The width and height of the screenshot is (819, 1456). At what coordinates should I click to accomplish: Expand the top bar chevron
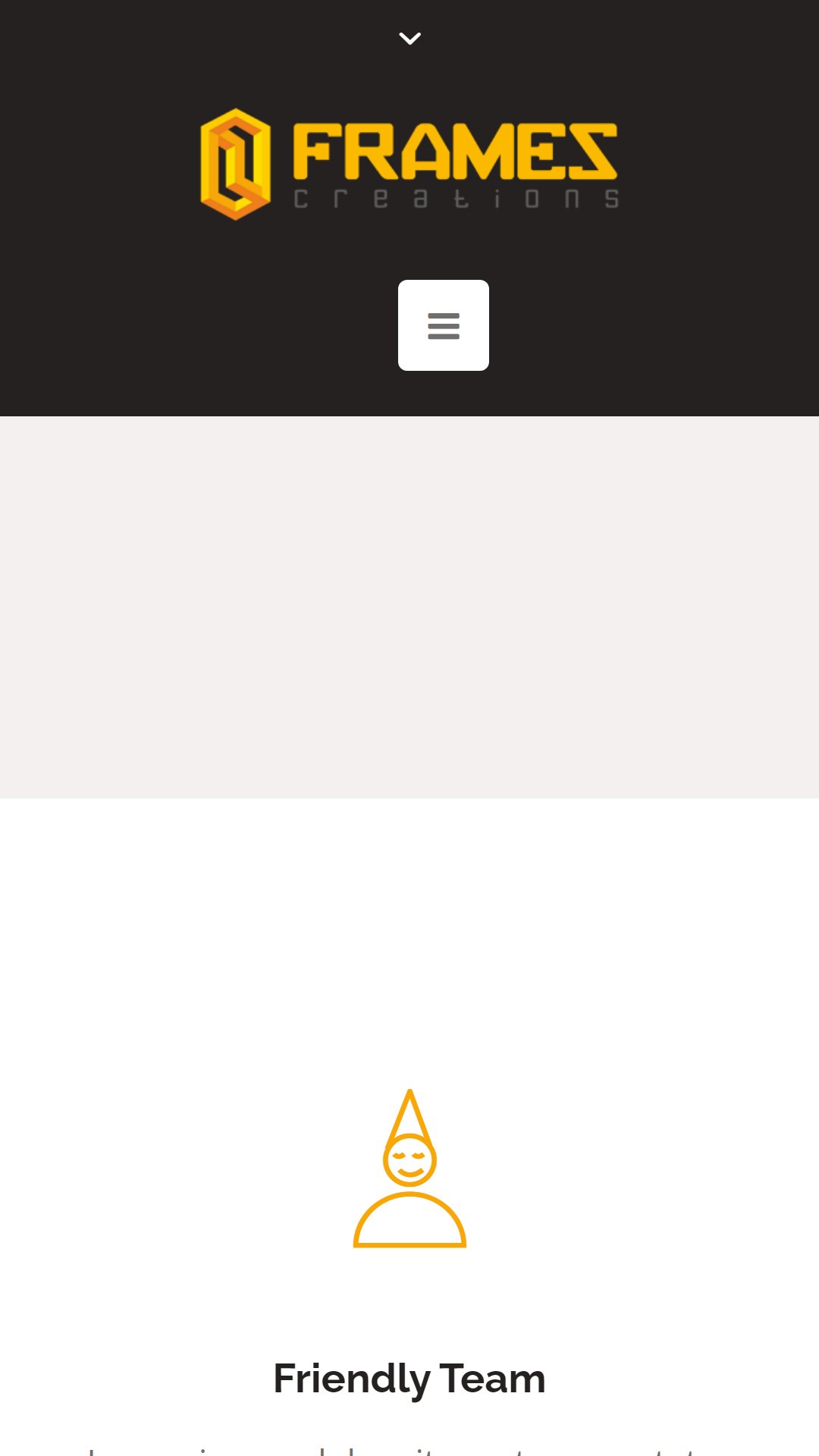click(x=409, y=38)
